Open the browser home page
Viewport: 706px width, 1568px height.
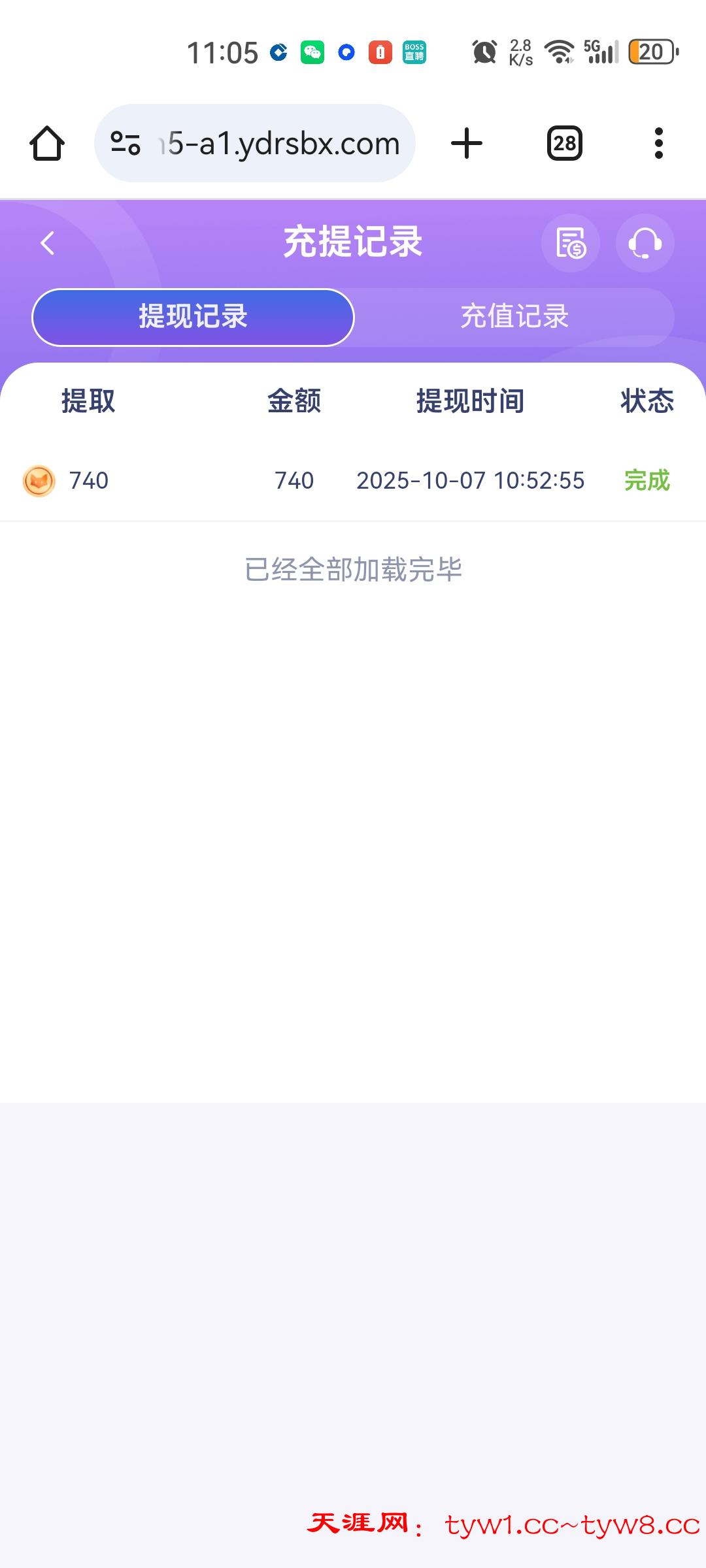[x=47, y=143]
